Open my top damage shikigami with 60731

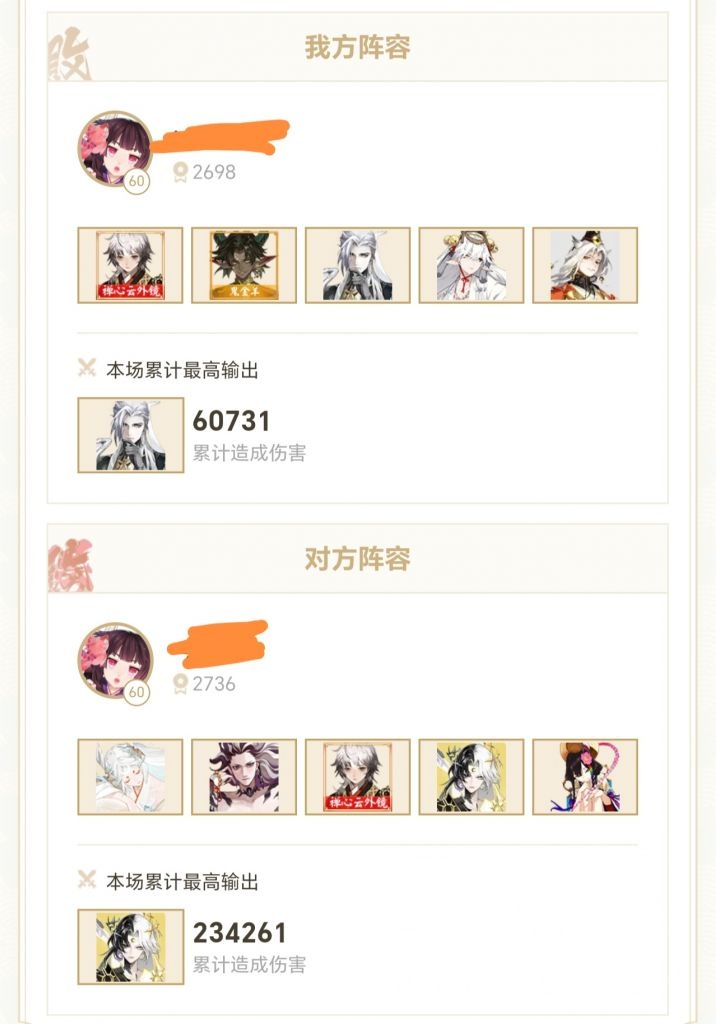[x=130, y=435]
